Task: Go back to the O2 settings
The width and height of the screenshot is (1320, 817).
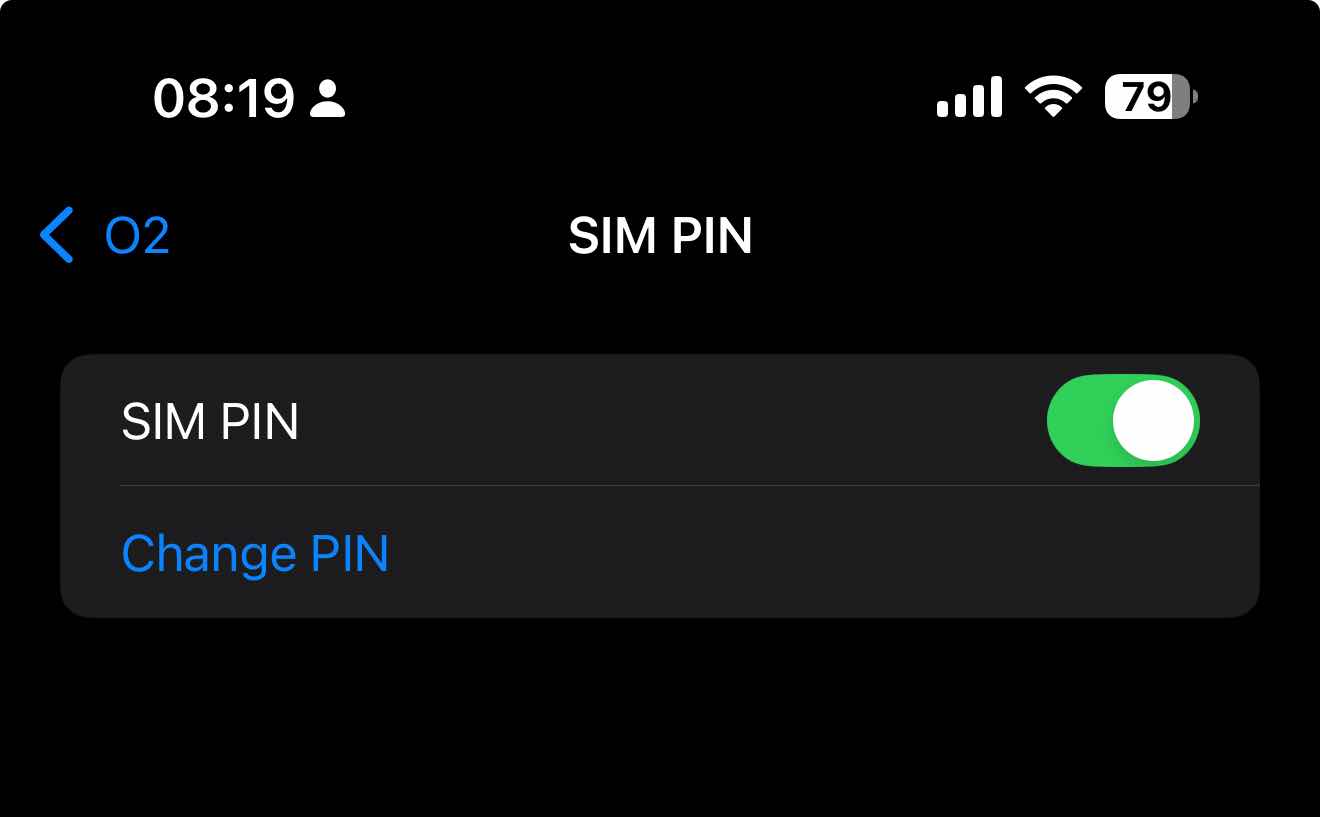Action: pyautogui.click(x=105, y=236)
